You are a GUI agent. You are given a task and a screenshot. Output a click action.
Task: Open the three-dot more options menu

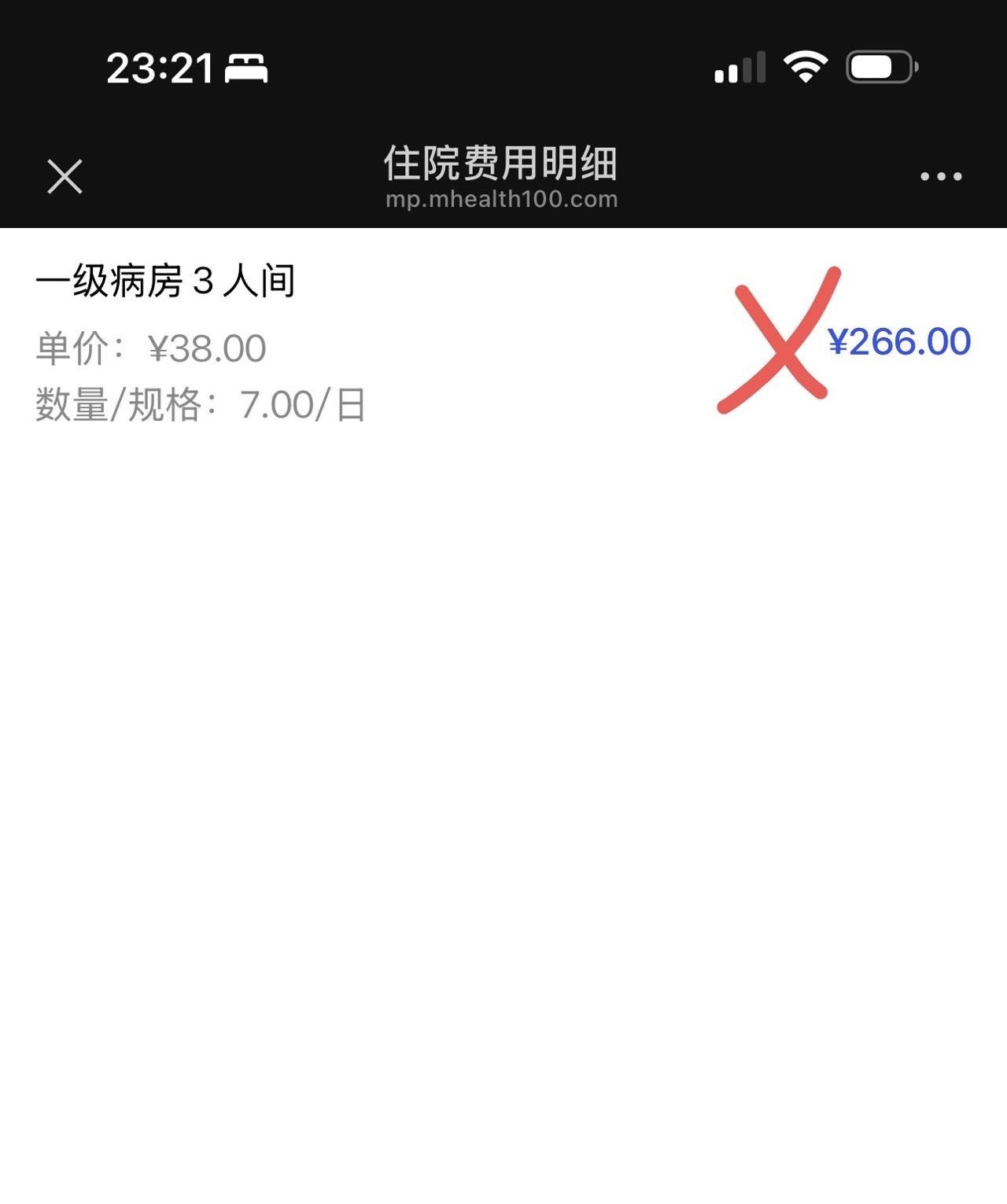[941, 176]
